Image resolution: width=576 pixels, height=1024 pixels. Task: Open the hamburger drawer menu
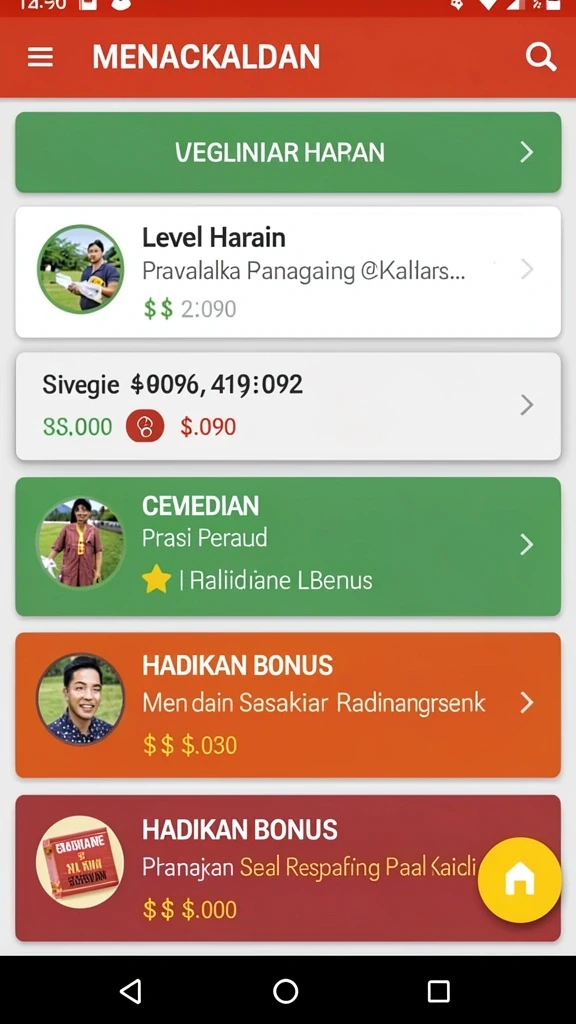click(40, 57)
